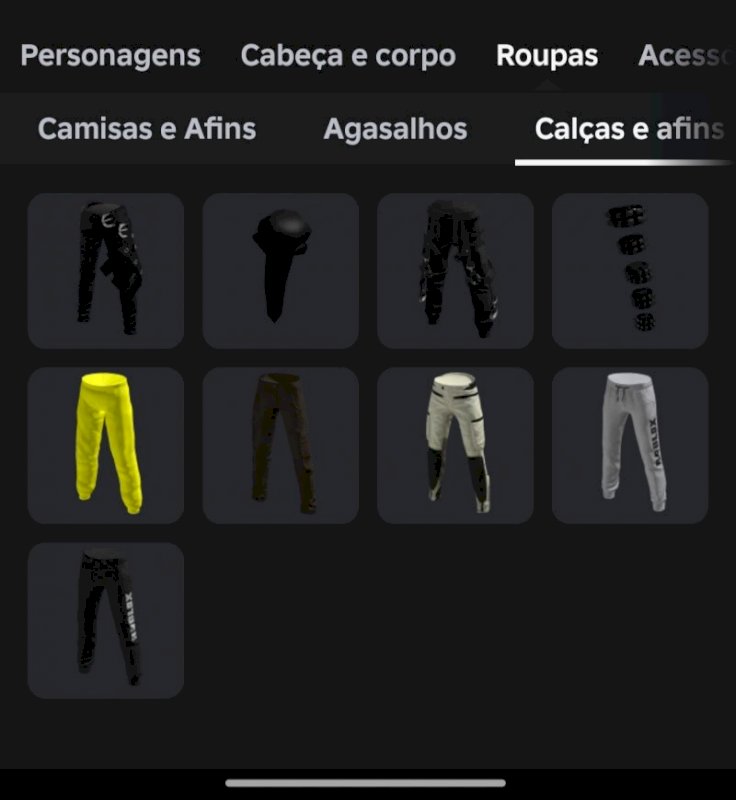Select the white and black motocross pants
This screenshot has width=736, height=800.
point(455,444)
